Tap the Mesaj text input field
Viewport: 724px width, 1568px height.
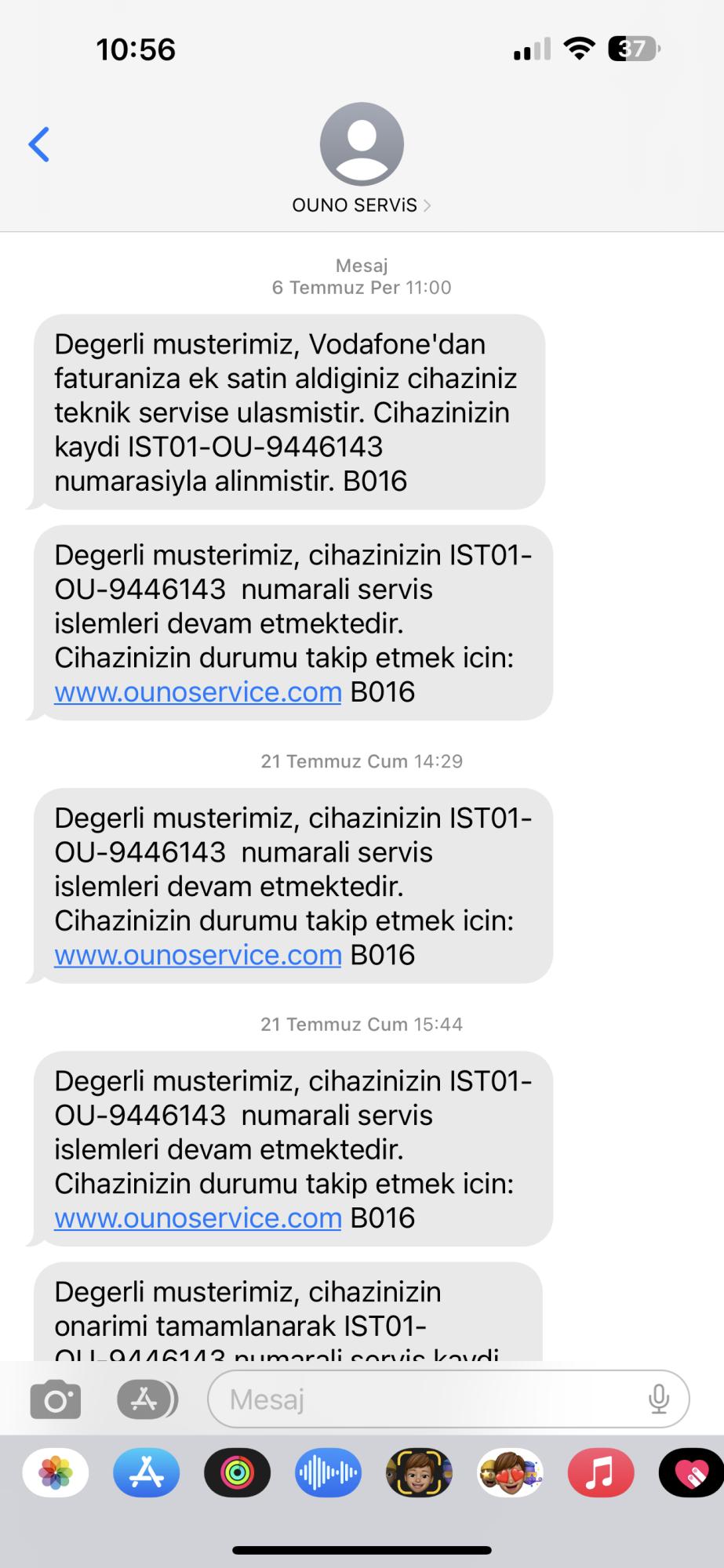[x=392, y=1399]
